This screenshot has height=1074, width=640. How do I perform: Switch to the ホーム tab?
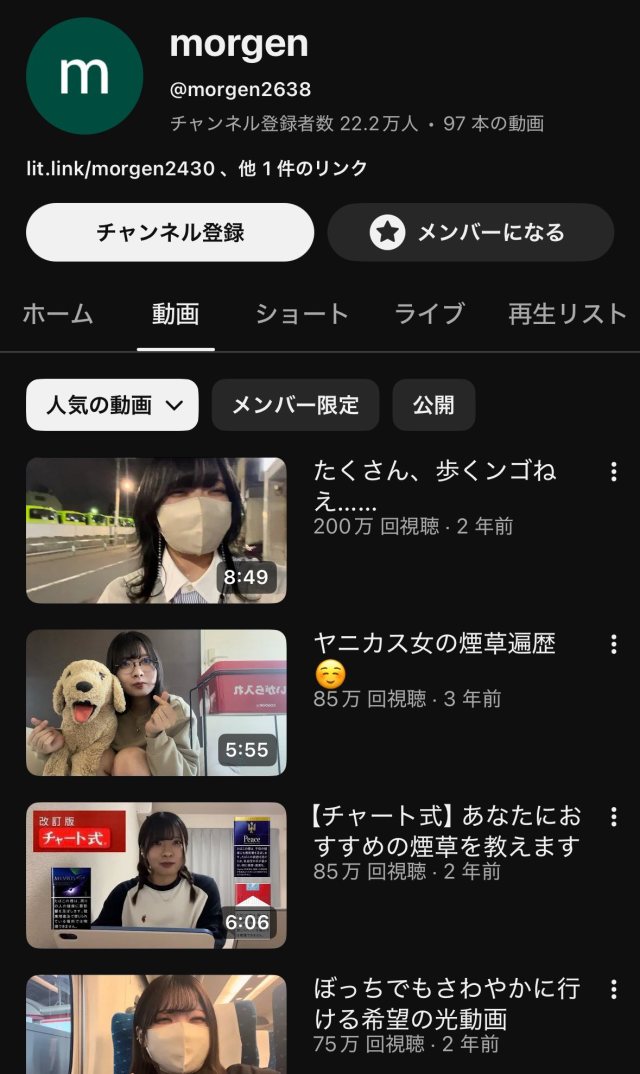pos(58,314)
